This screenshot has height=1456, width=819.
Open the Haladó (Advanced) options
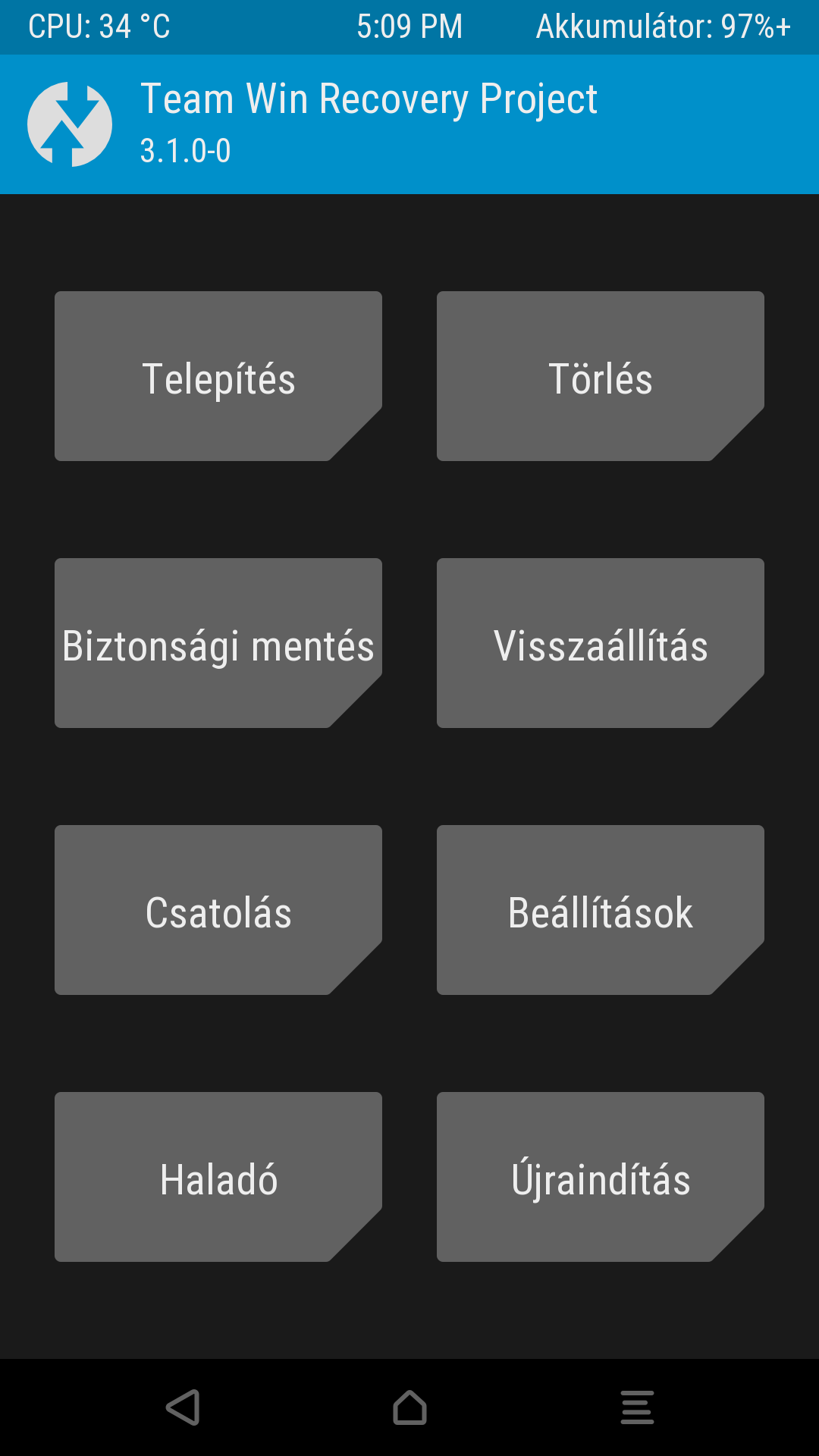pos(218,1177)
